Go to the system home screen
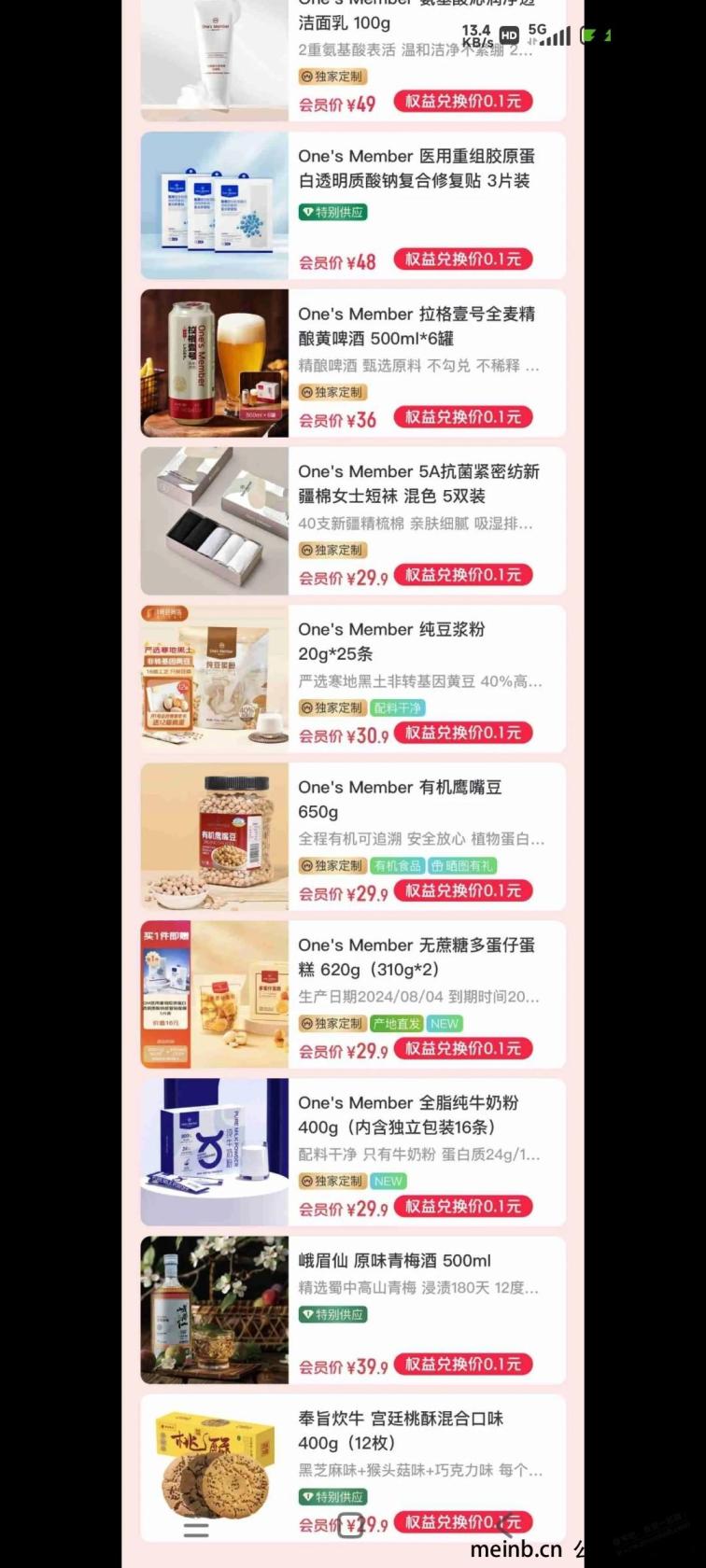The image size is (706, 1568). (350, 1527)
